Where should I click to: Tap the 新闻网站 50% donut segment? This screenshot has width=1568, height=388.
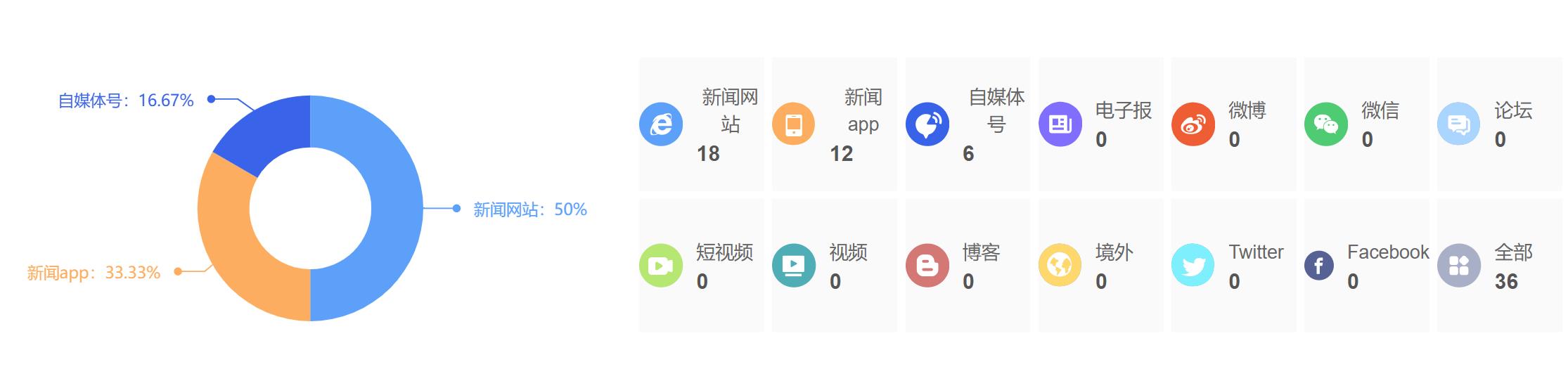click(x=396, y=208)
